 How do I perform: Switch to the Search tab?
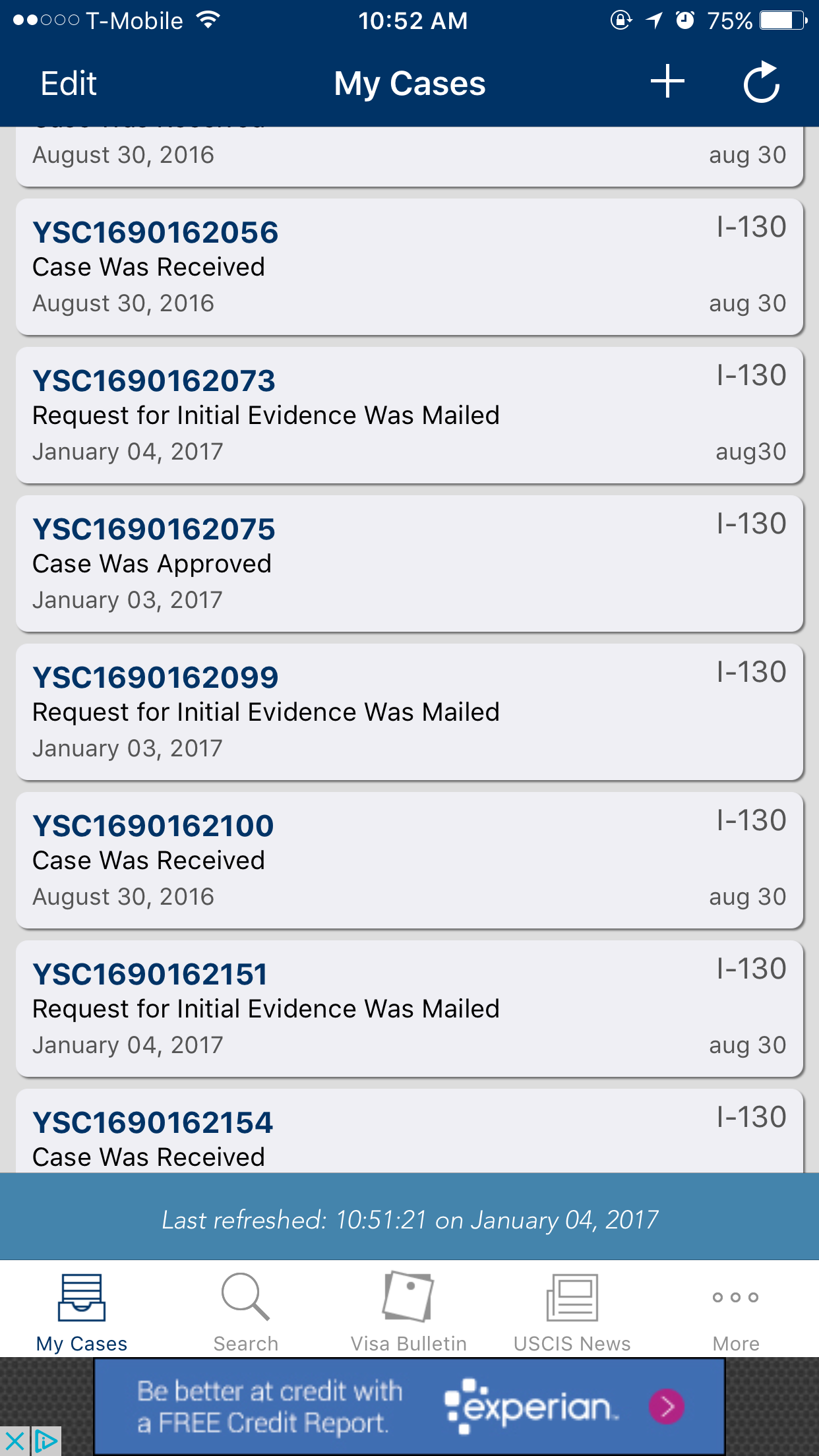[245, 1310]
